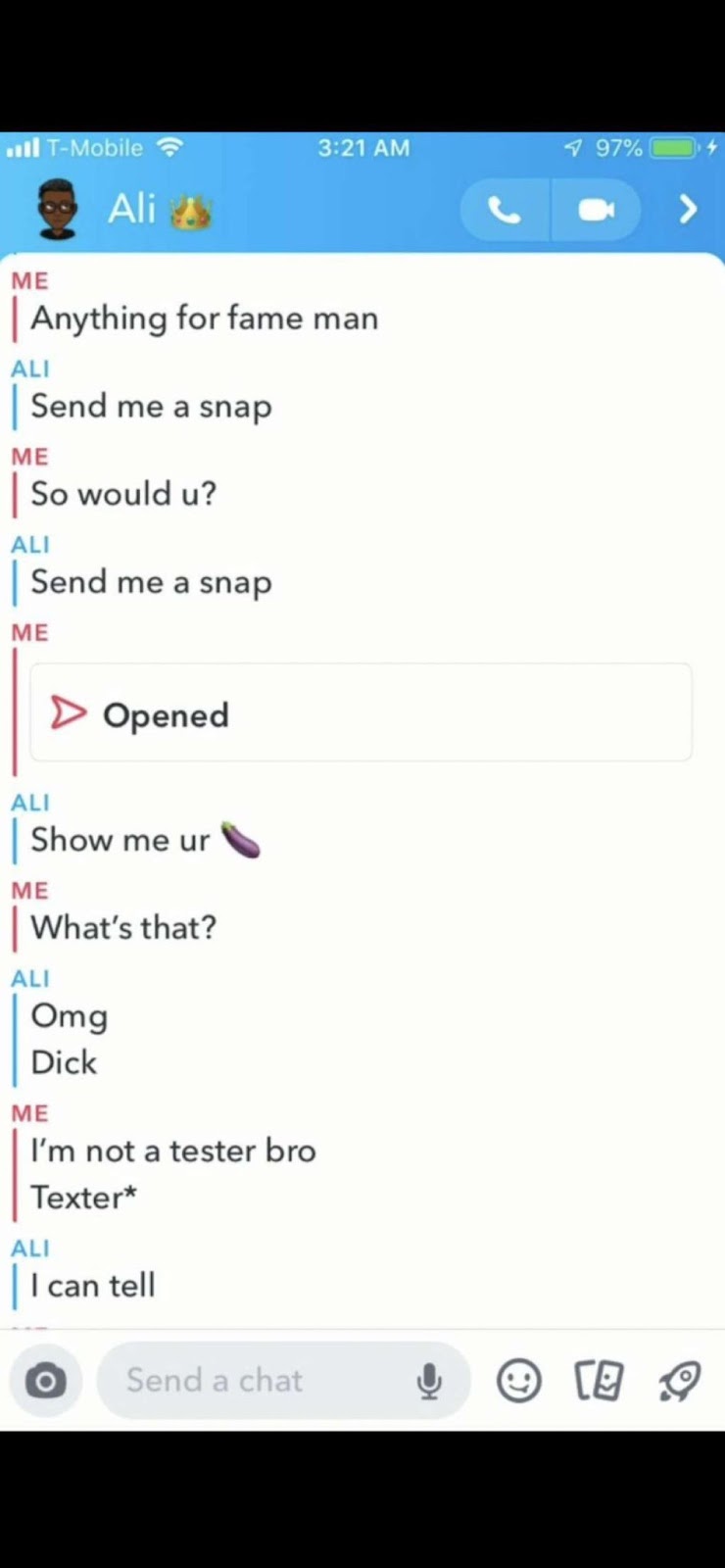725x1568 pixels.
Task: Start a video call with Ali
Action: pos(596,210)
